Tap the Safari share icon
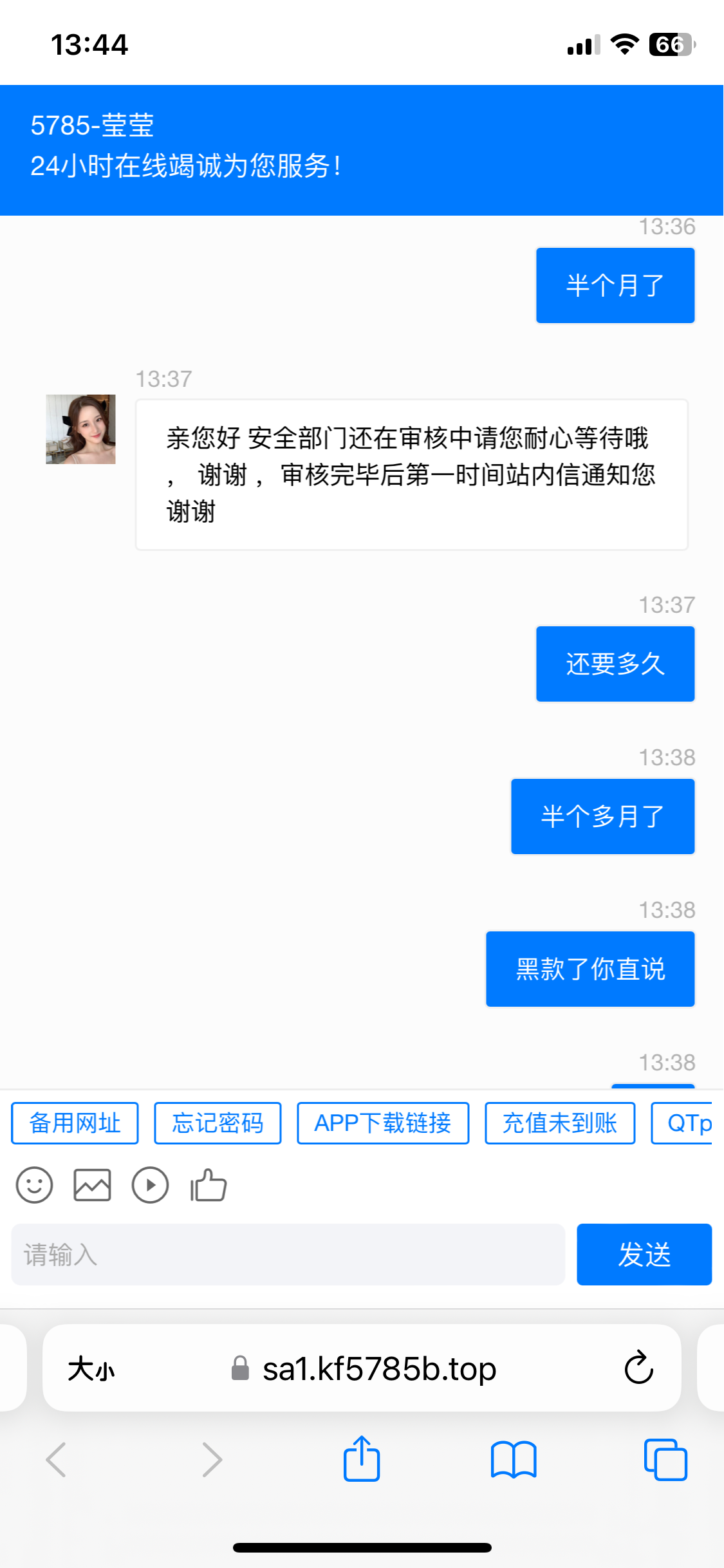The image size is (724, 1568). point(362,1460)
